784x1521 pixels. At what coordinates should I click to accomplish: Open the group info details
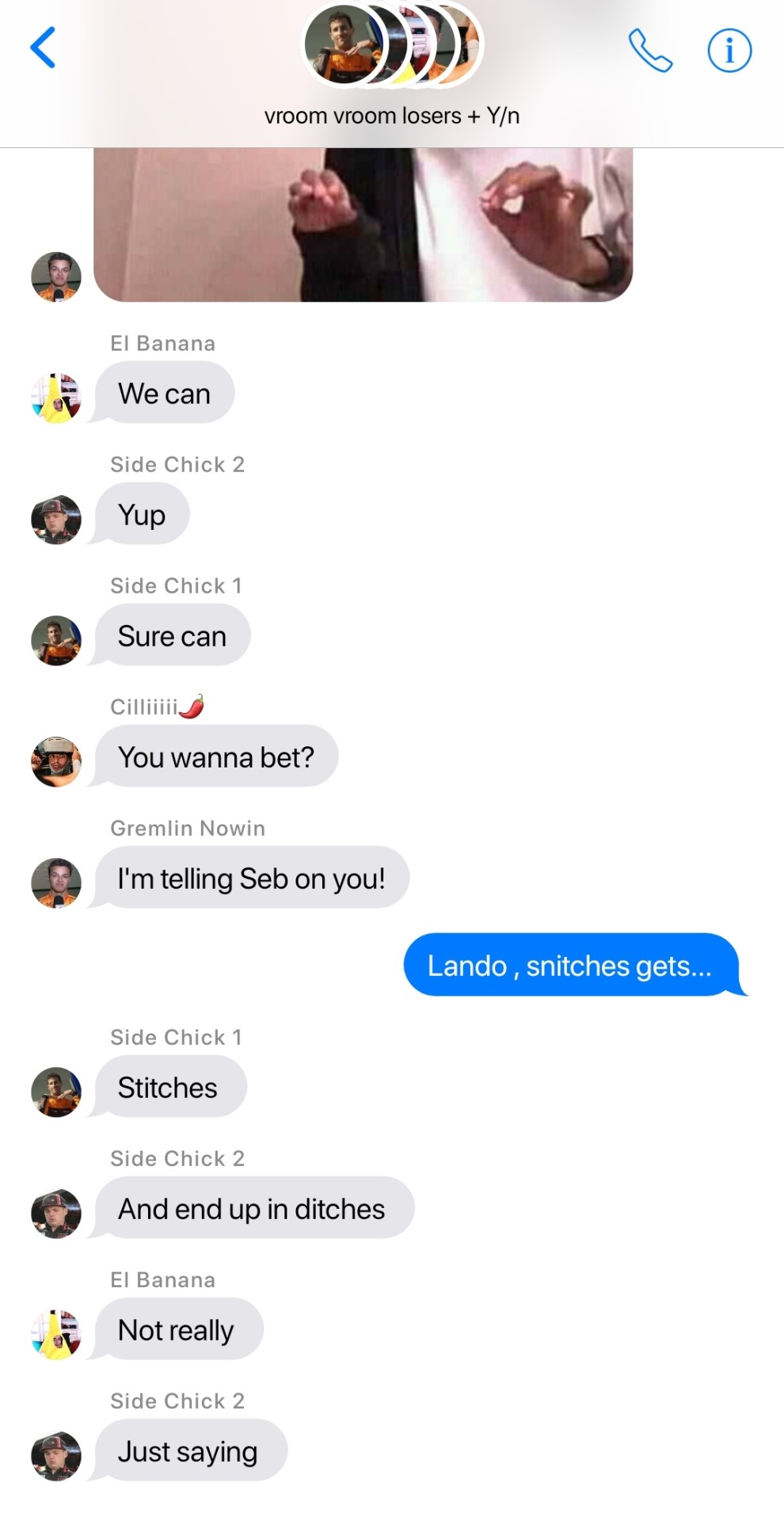coord(729,51)
